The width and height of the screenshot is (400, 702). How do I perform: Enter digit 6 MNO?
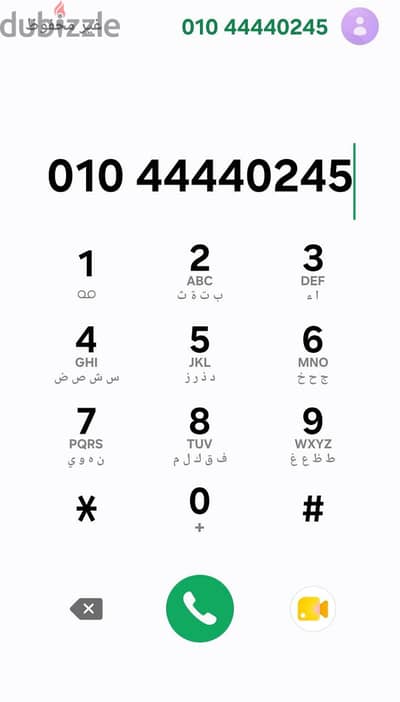pos(313,355)
